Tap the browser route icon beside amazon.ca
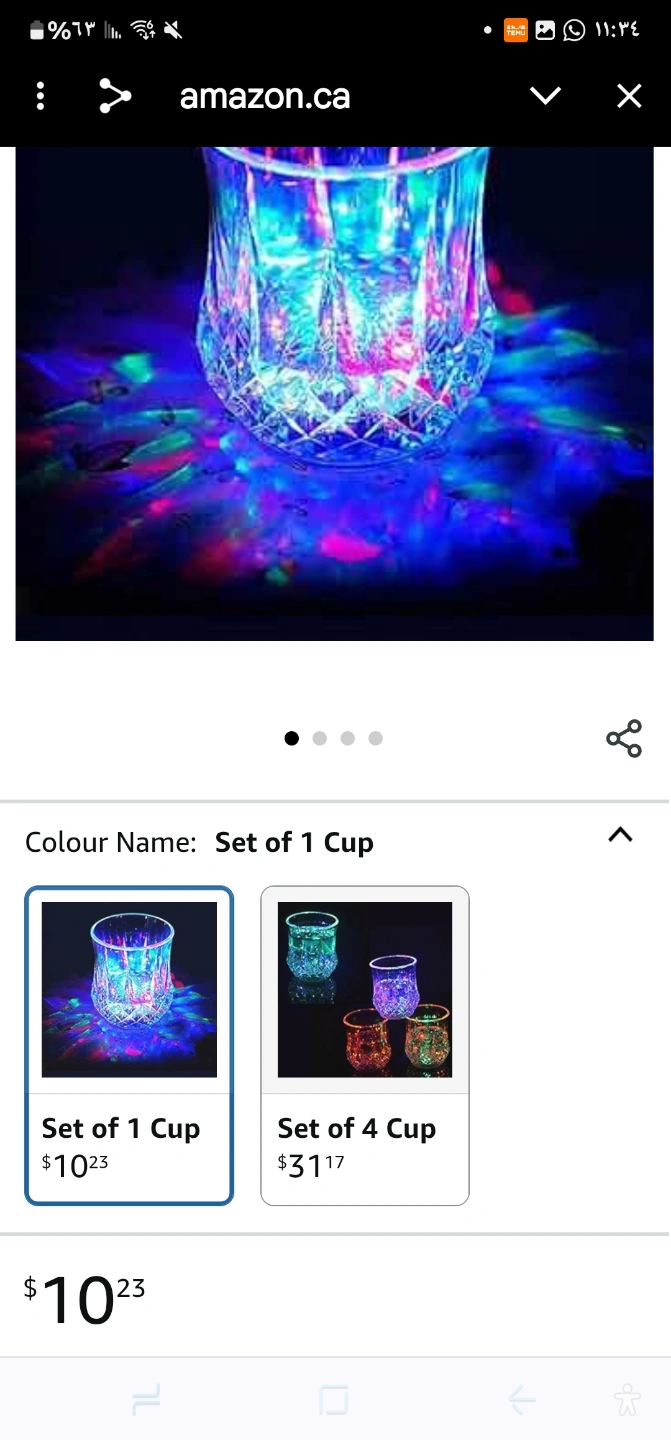Image resolution: width=671 pixels, height=1440 pixels. 115,96
